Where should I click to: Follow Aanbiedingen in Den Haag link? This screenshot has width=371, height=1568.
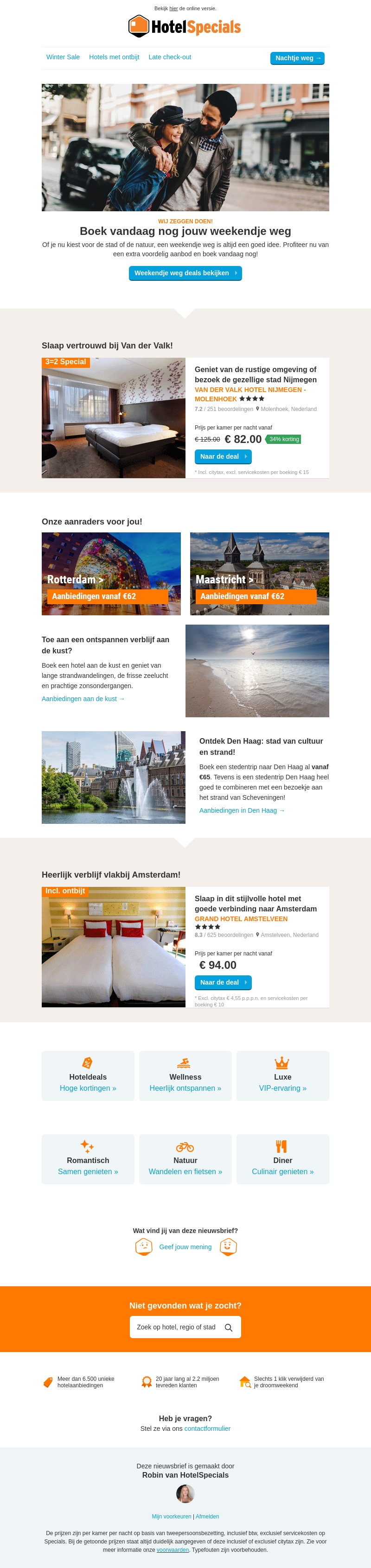242,810
